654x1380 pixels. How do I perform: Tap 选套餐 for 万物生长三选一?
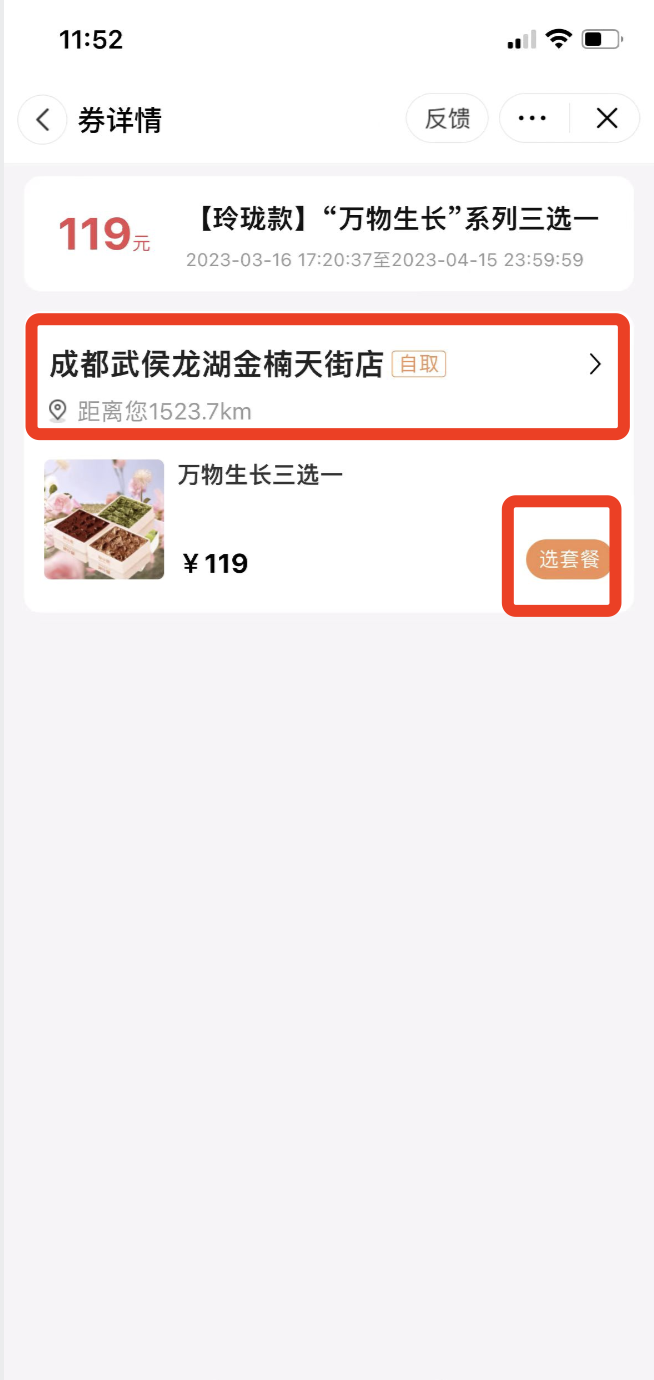point(568,559)
